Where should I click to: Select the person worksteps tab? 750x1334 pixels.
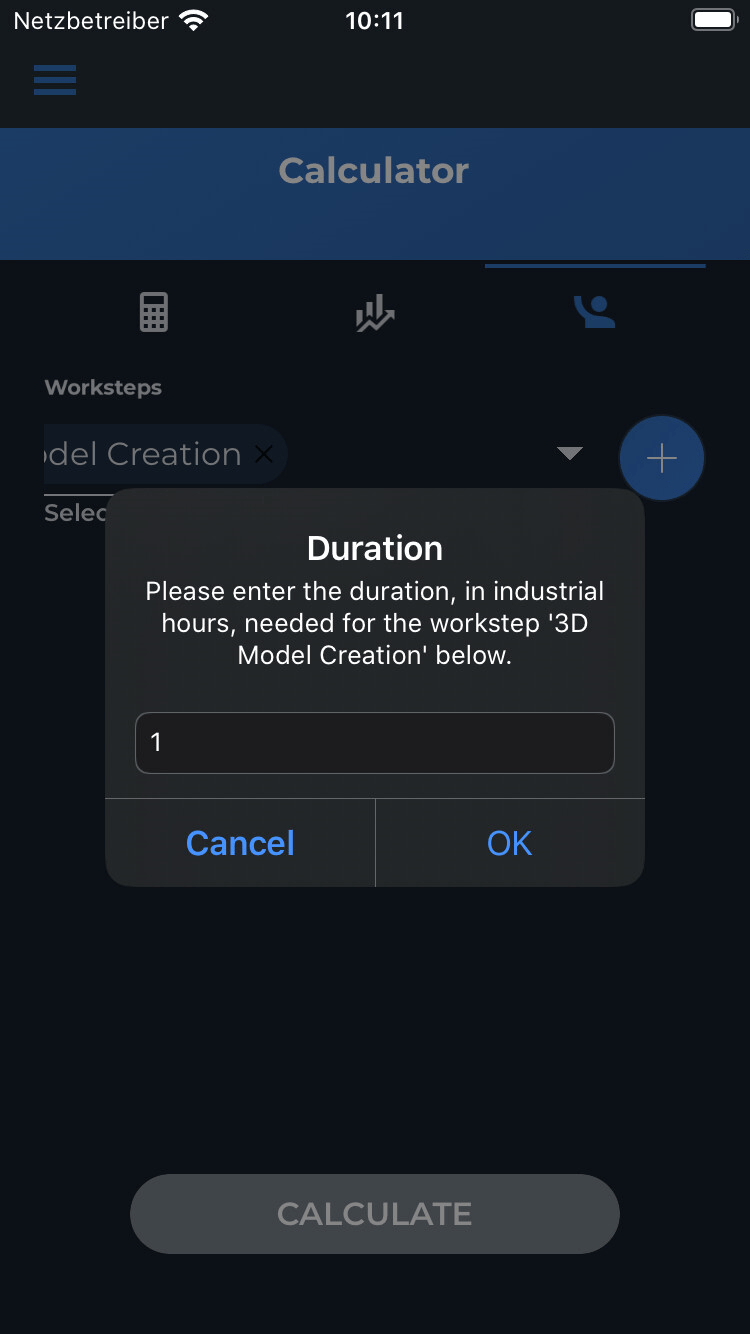pyautogui.click(x=594, y=312)
